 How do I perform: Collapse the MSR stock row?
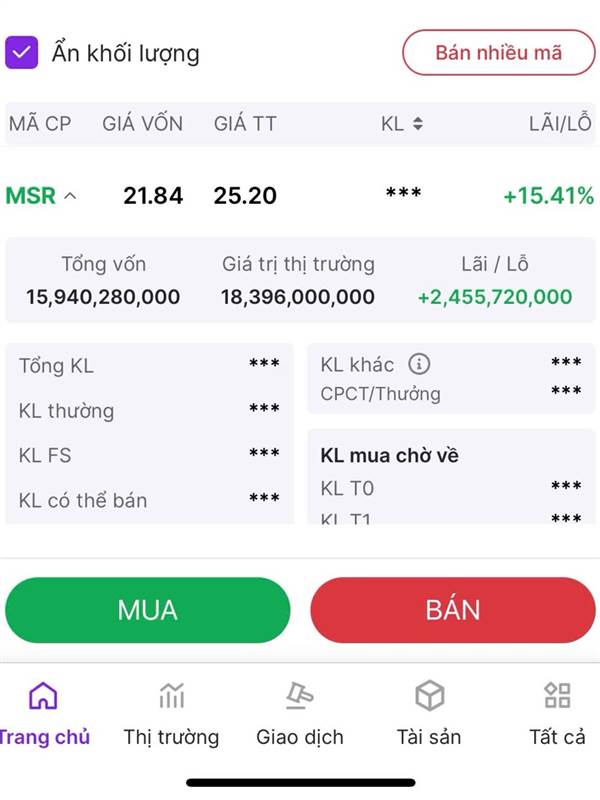pos(41,195)
